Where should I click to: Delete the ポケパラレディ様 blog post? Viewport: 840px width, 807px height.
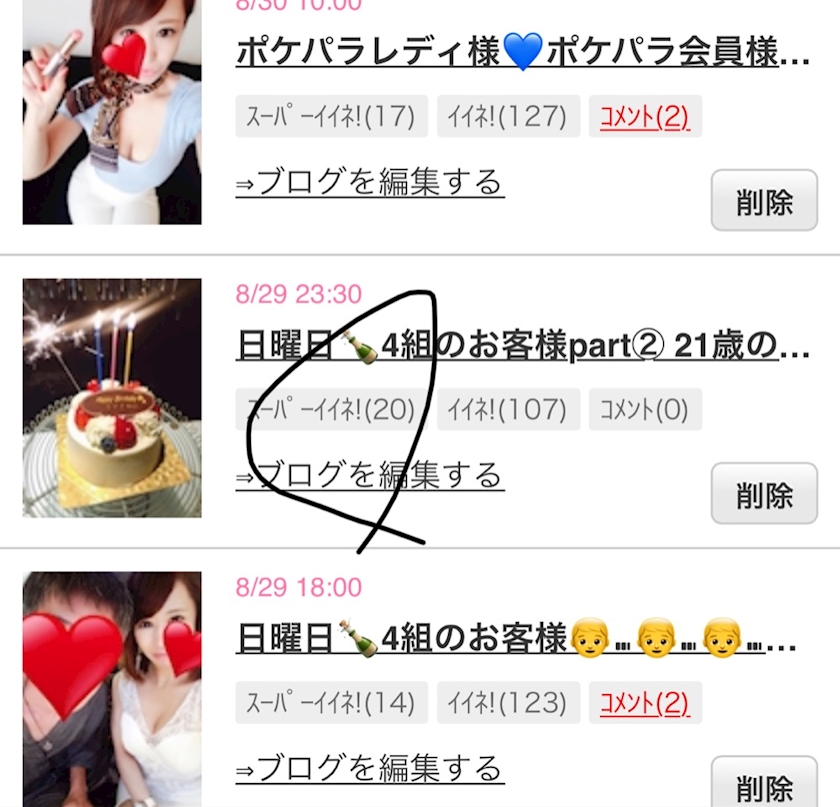point(764,200)
